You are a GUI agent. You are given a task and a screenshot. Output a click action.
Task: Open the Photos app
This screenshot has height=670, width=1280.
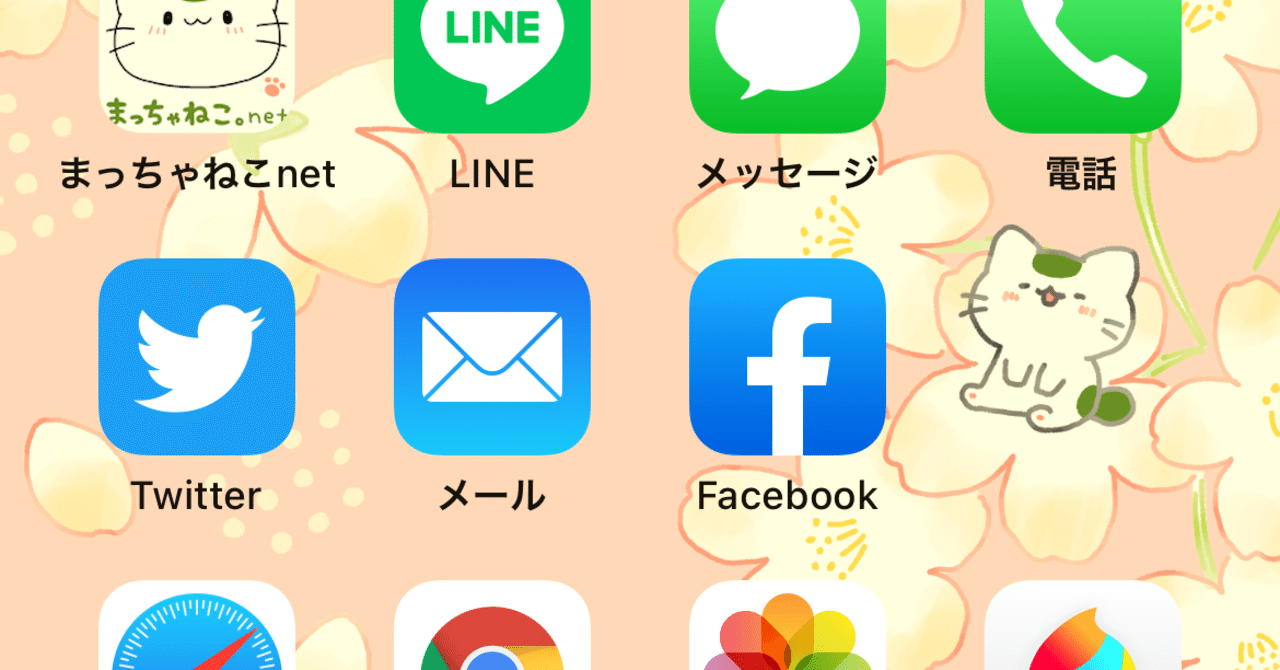(787, 628)
